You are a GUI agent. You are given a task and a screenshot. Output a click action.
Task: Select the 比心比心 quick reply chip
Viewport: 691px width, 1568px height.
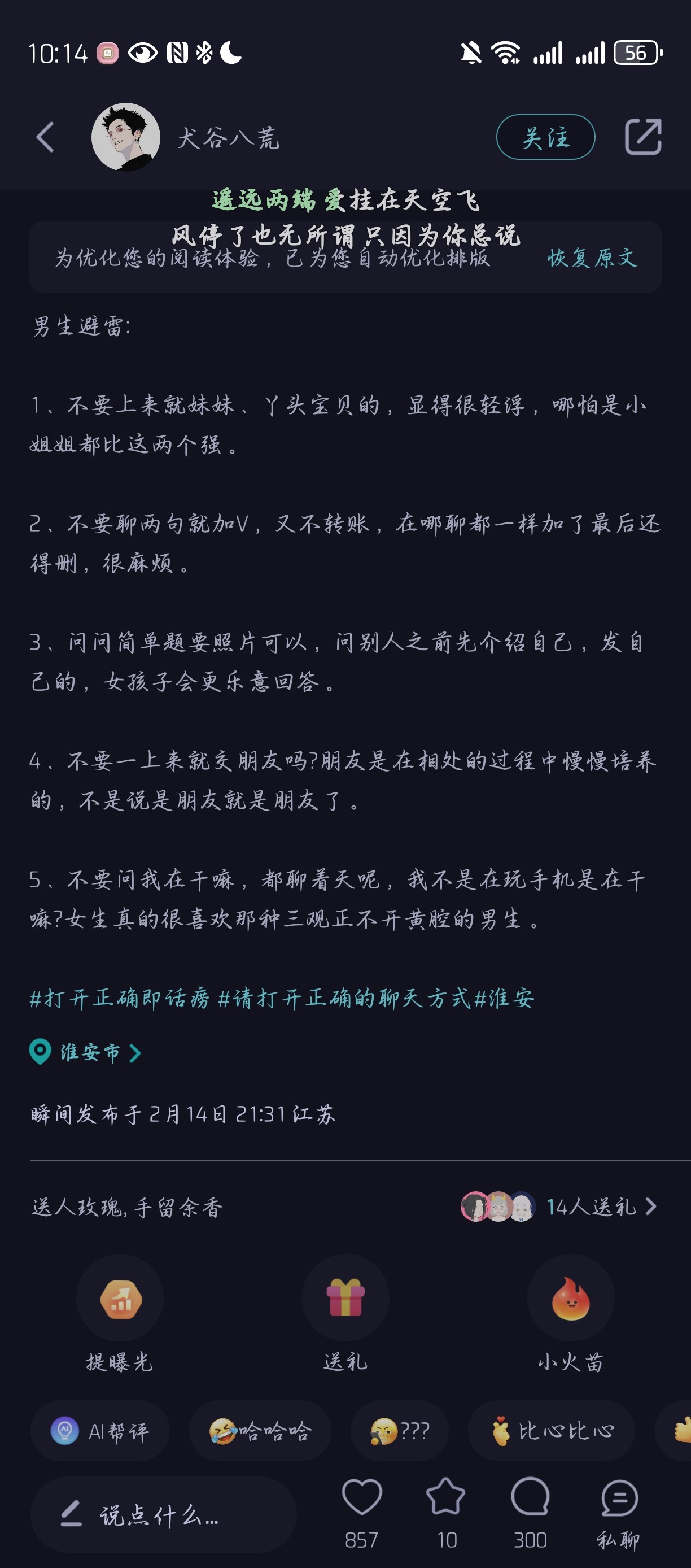(551, 1430)
